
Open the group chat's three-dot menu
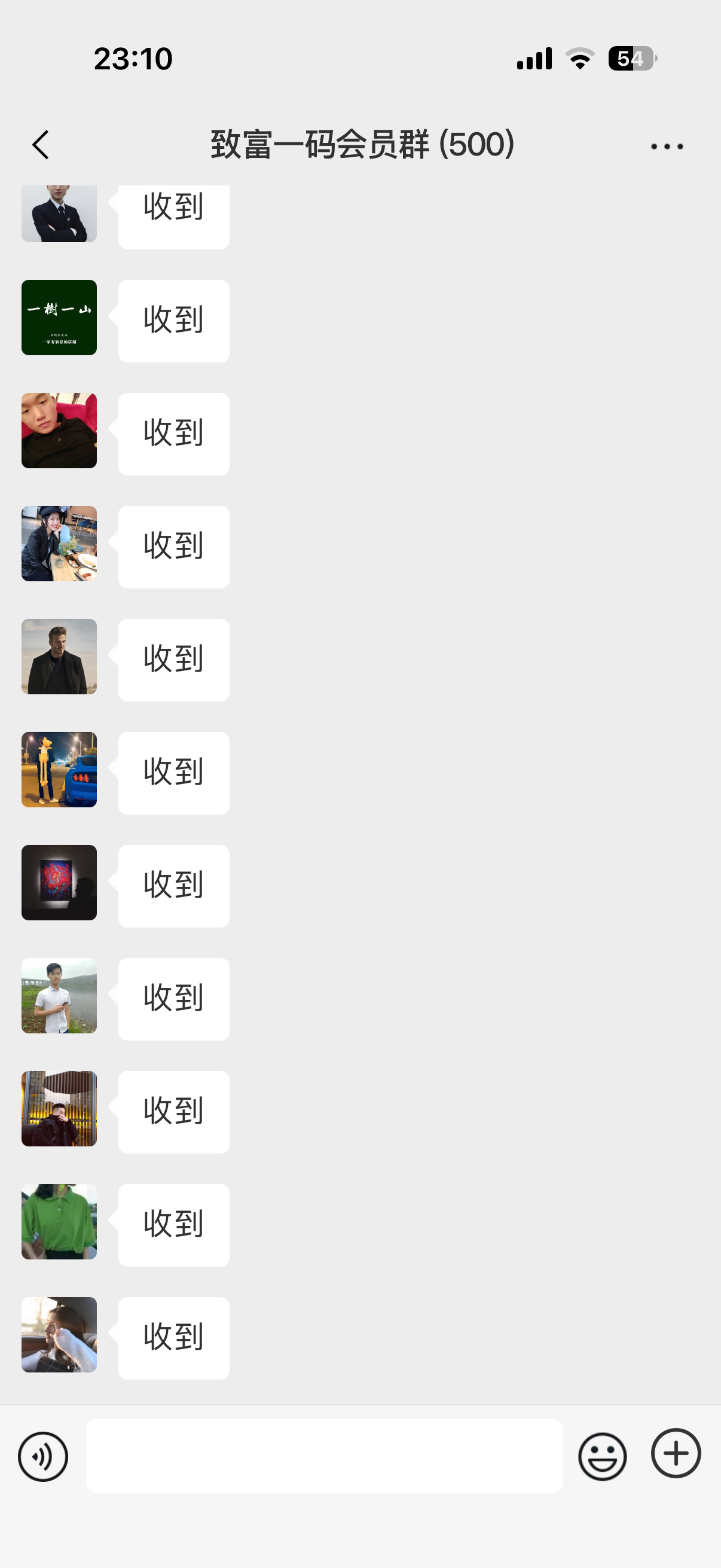pos(667,146)
